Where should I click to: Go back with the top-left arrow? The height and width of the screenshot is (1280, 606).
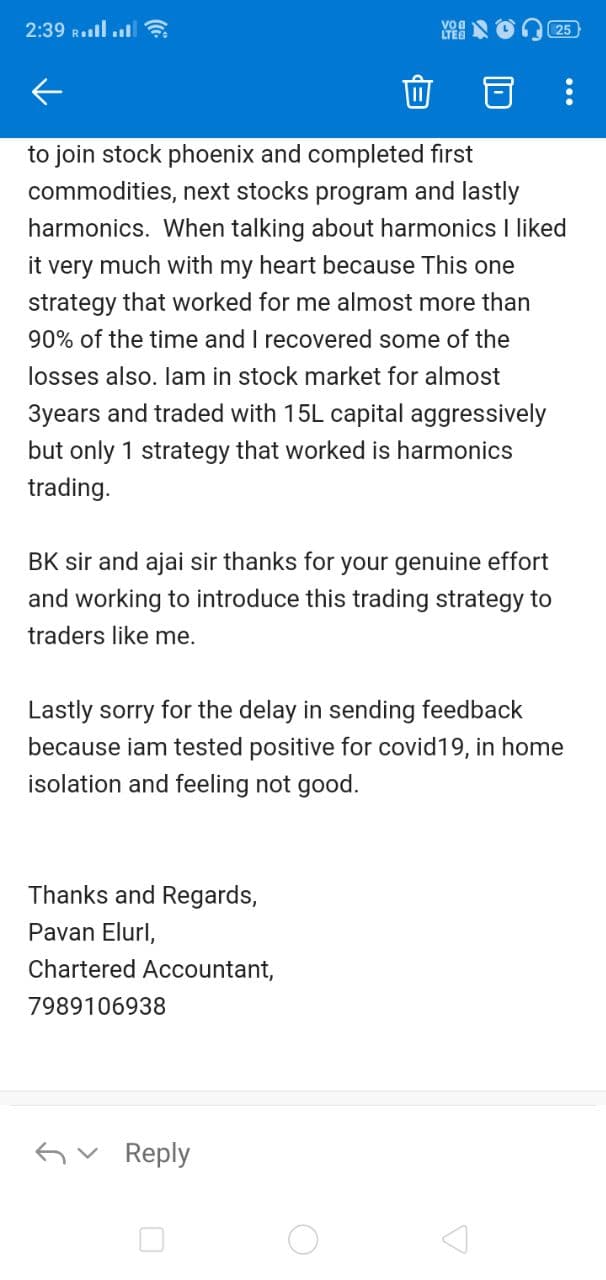47,93
